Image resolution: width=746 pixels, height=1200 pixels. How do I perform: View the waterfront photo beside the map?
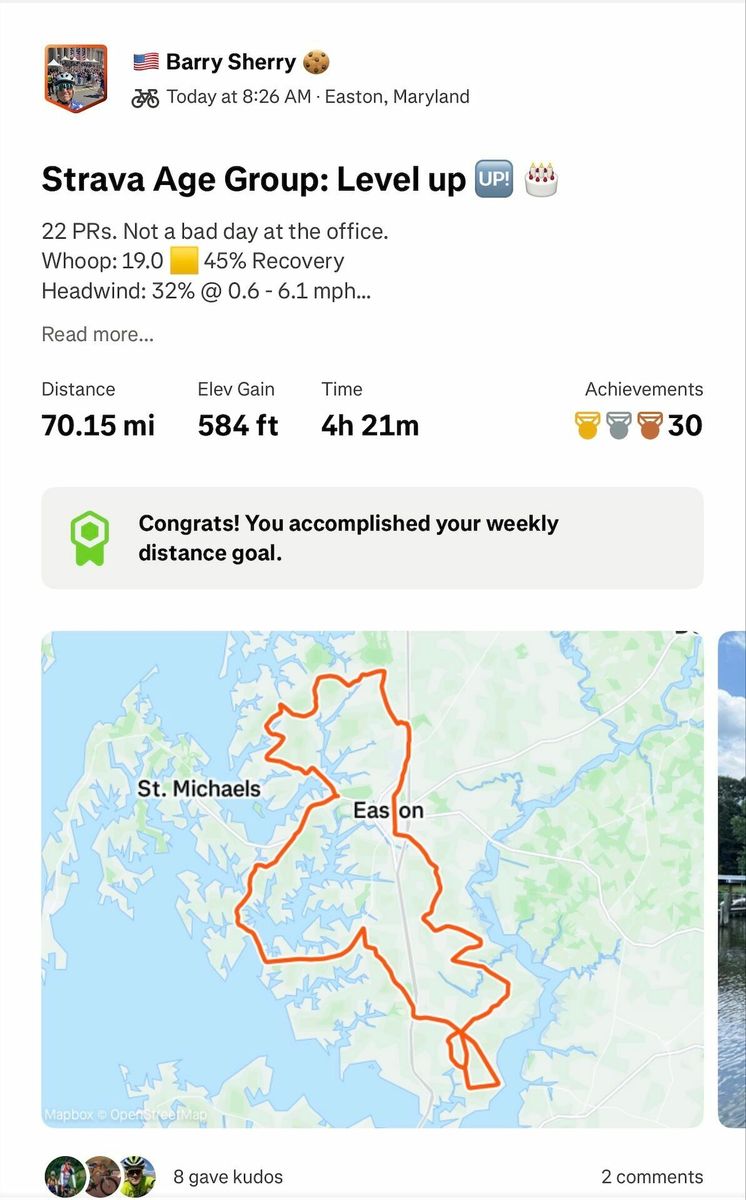click(732, 878)
